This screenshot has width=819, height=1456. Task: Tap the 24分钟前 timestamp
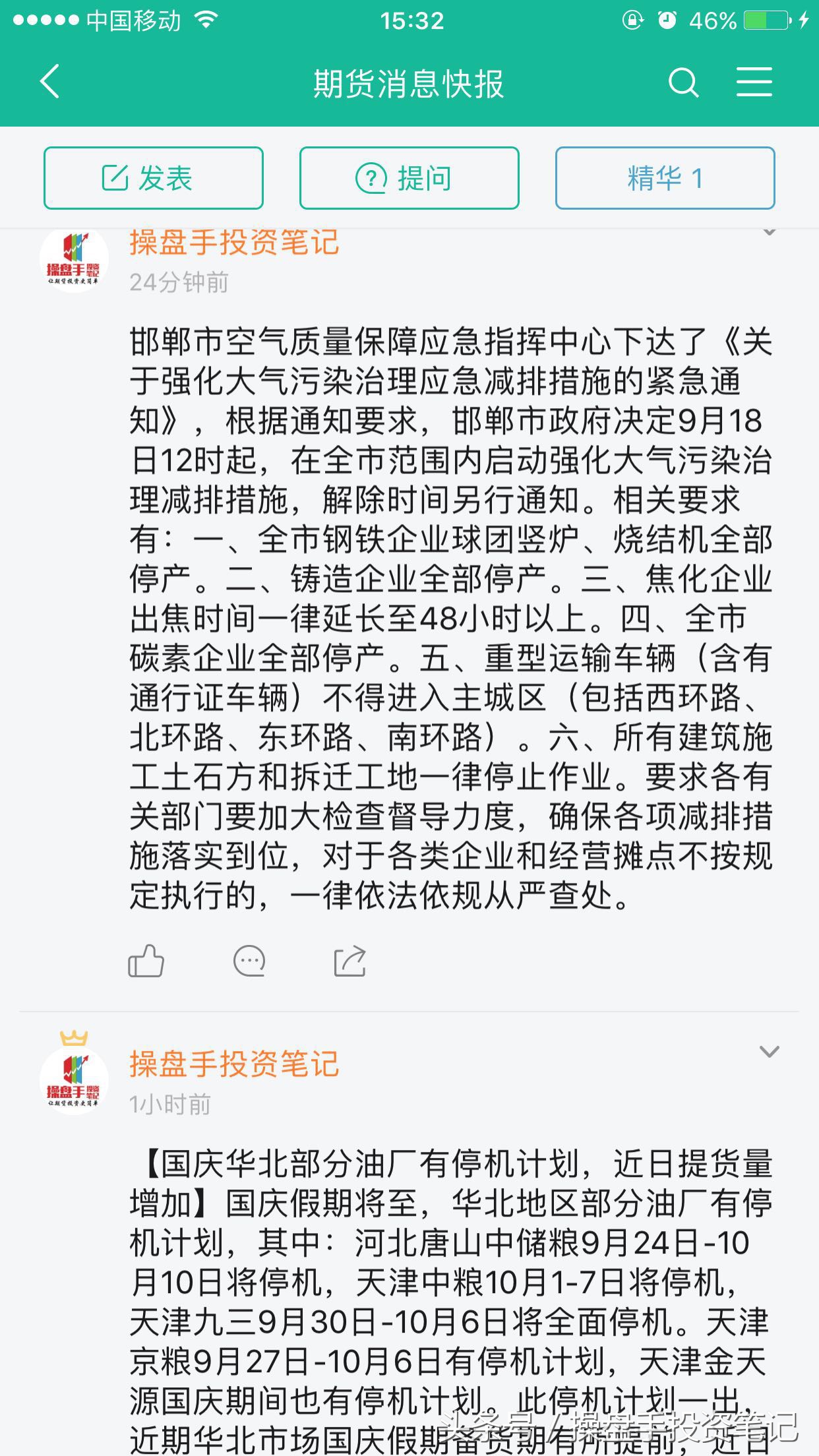pos(177,284)
